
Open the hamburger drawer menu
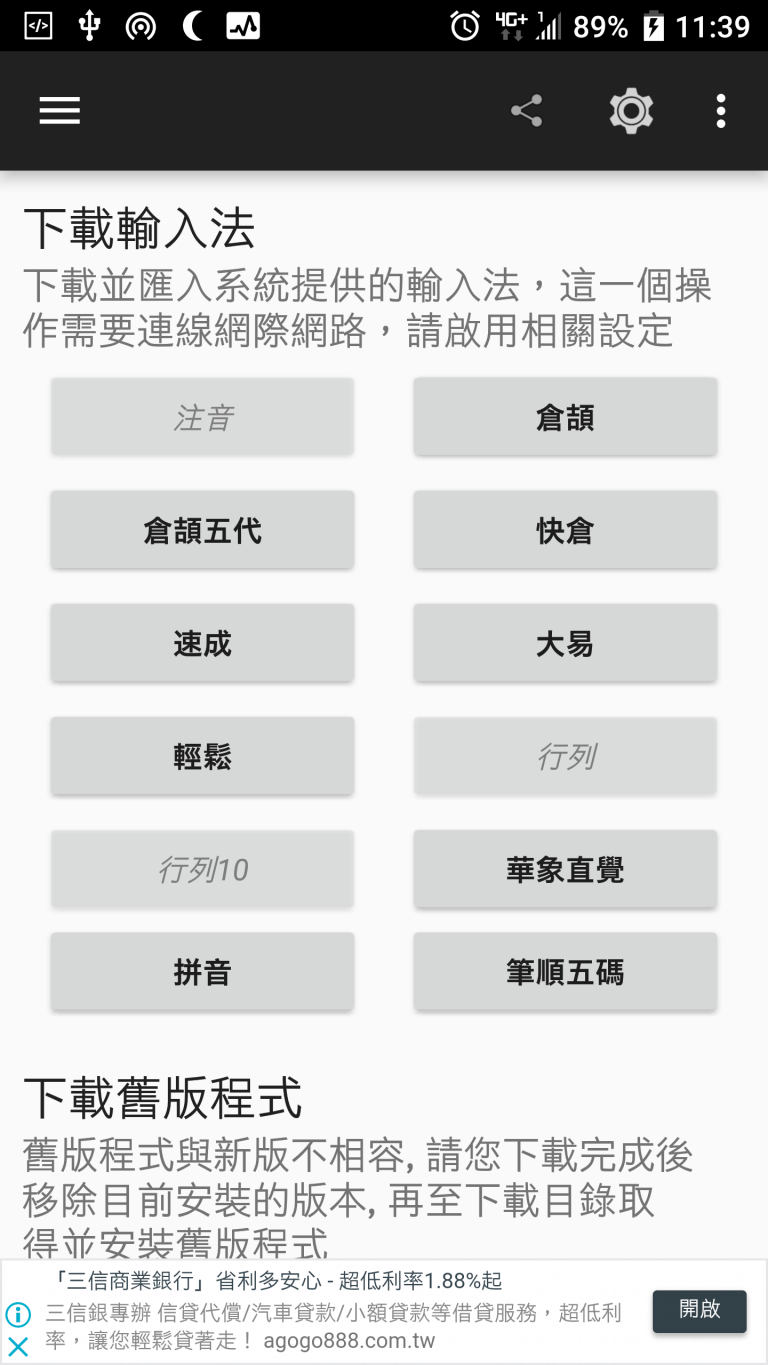(60, 111)
